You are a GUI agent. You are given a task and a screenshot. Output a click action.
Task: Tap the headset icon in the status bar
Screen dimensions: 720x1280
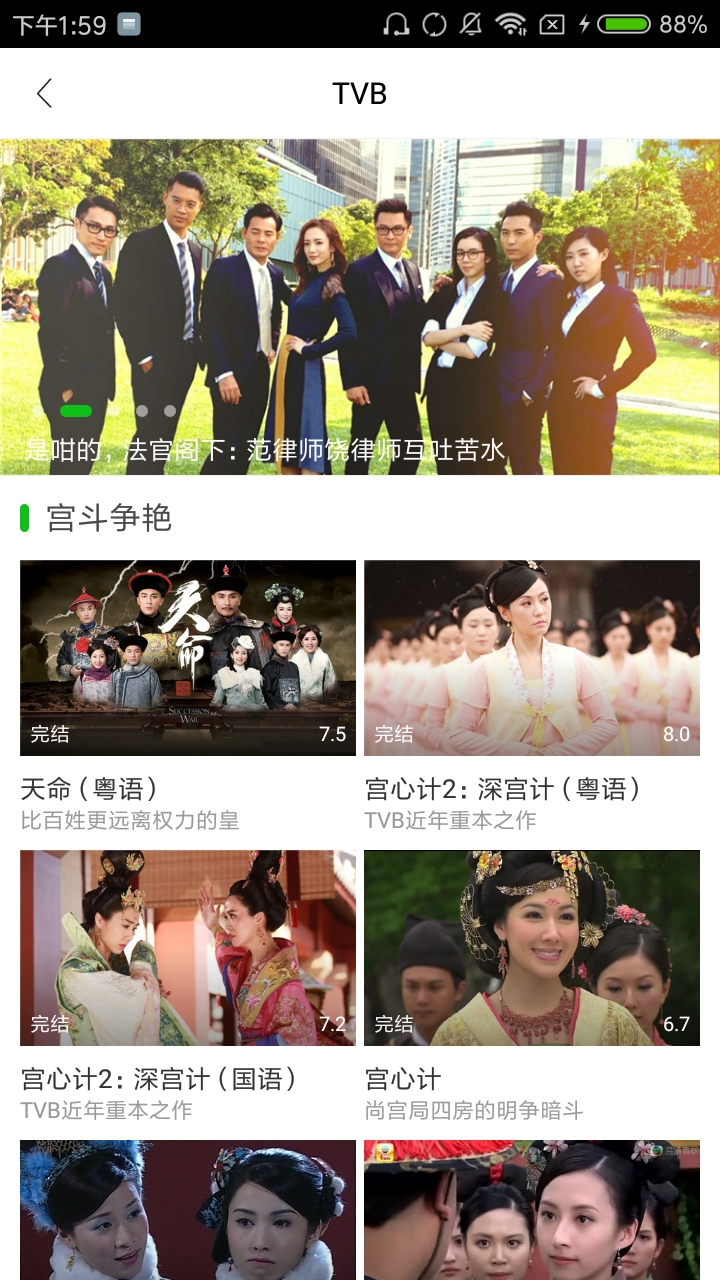tap(396, 22)
